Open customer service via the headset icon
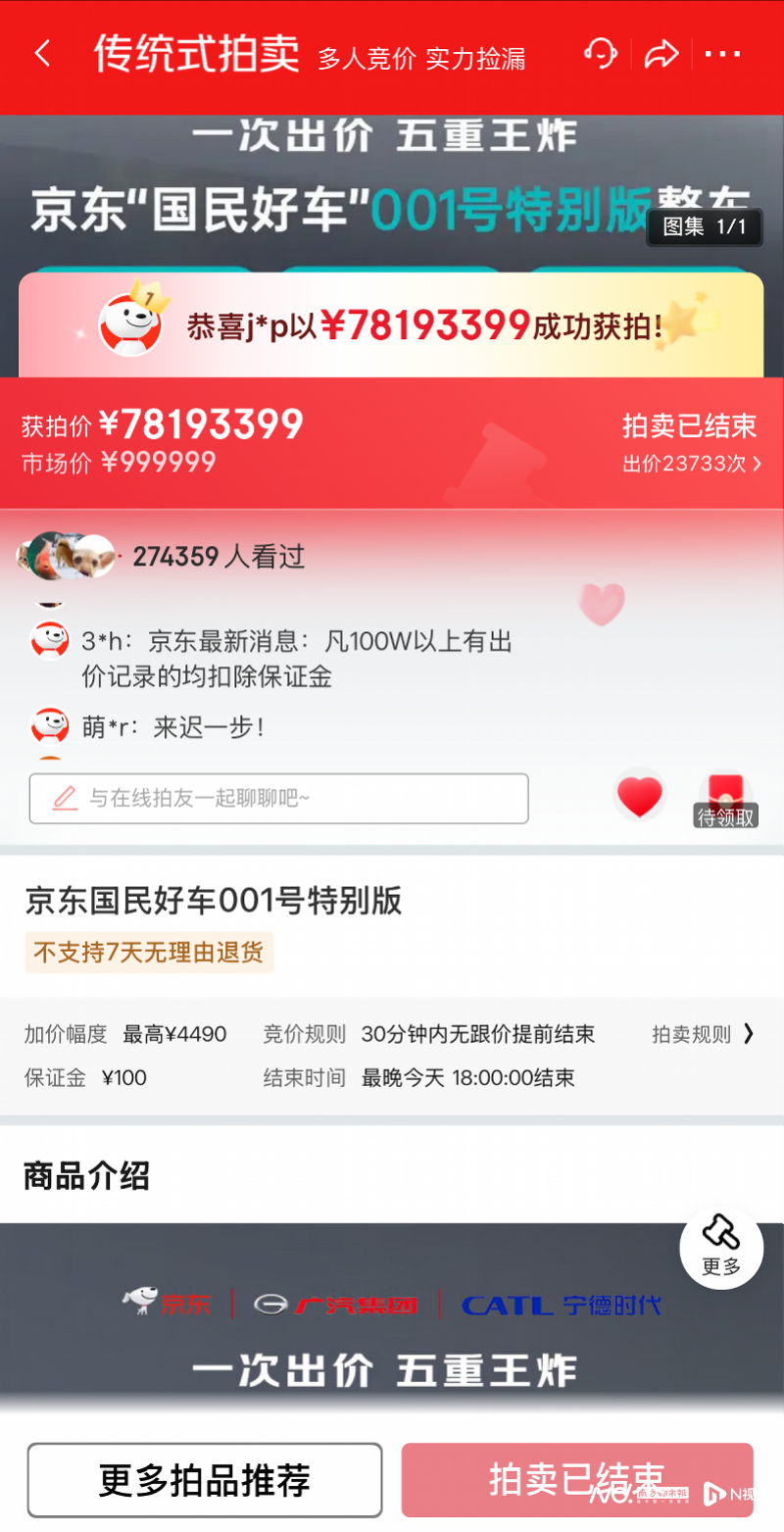The height and width of the screenshot is (1532, 784). (601, 55)
